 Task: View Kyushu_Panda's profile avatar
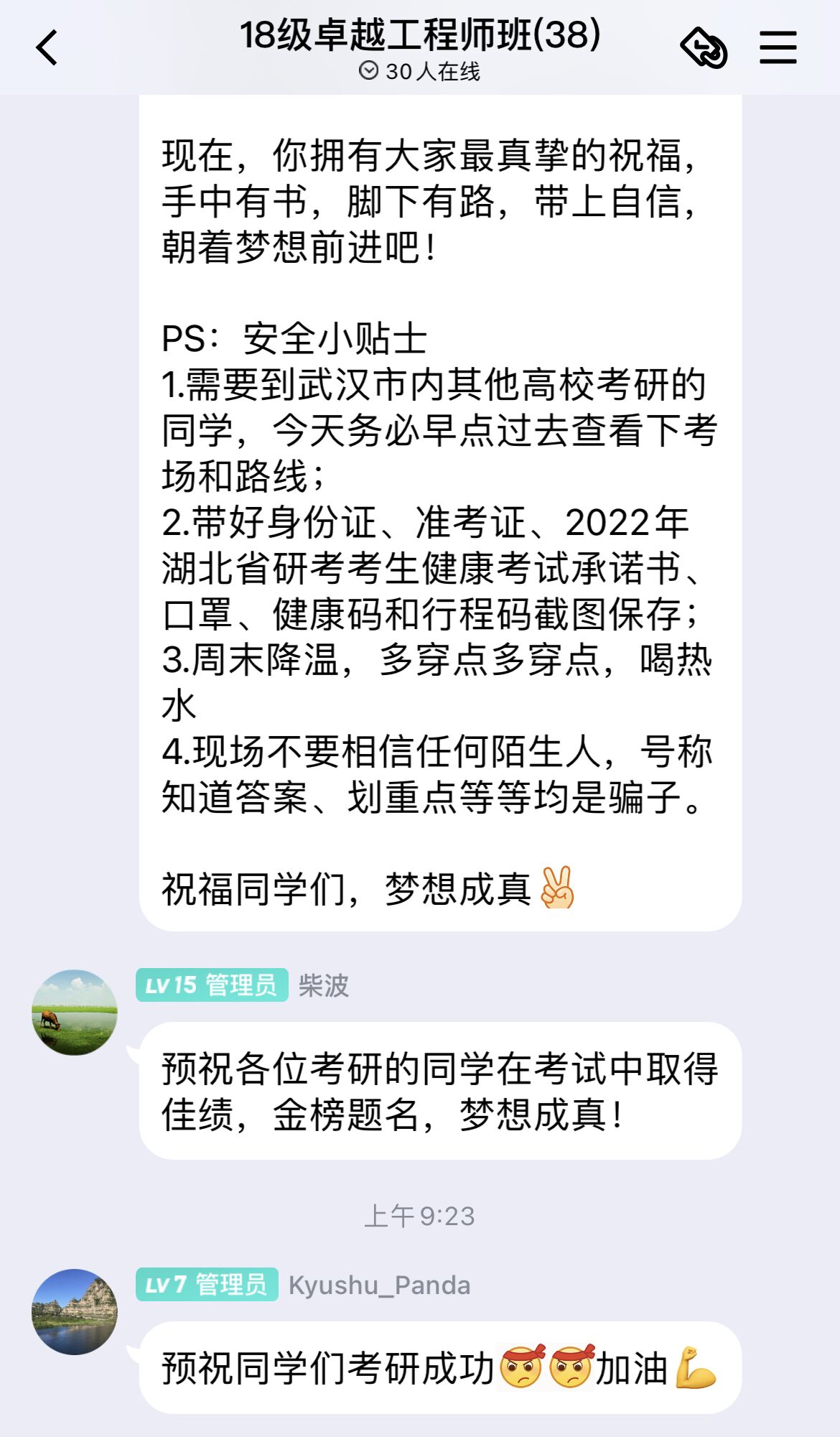[75, 1311]
